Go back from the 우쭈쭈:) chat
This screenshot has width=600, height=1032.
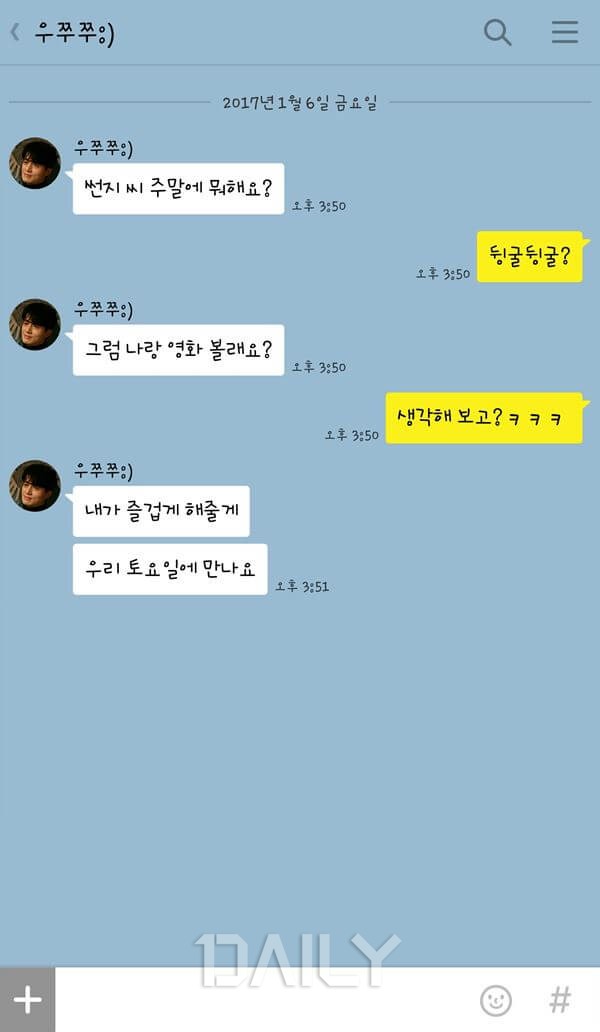click(15, 32)
